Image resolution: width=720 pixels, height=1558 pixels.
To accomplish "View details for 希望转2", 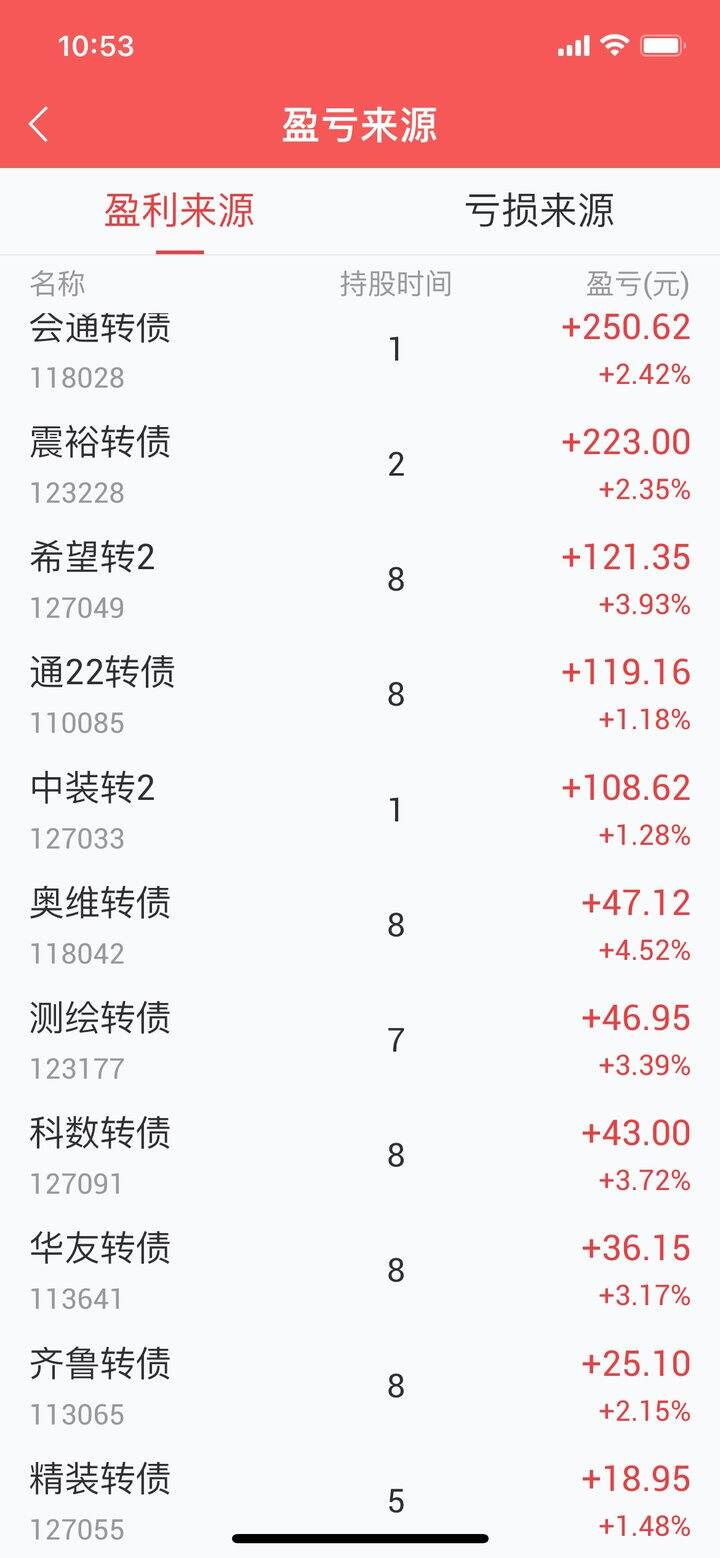I will click(360, 580).
